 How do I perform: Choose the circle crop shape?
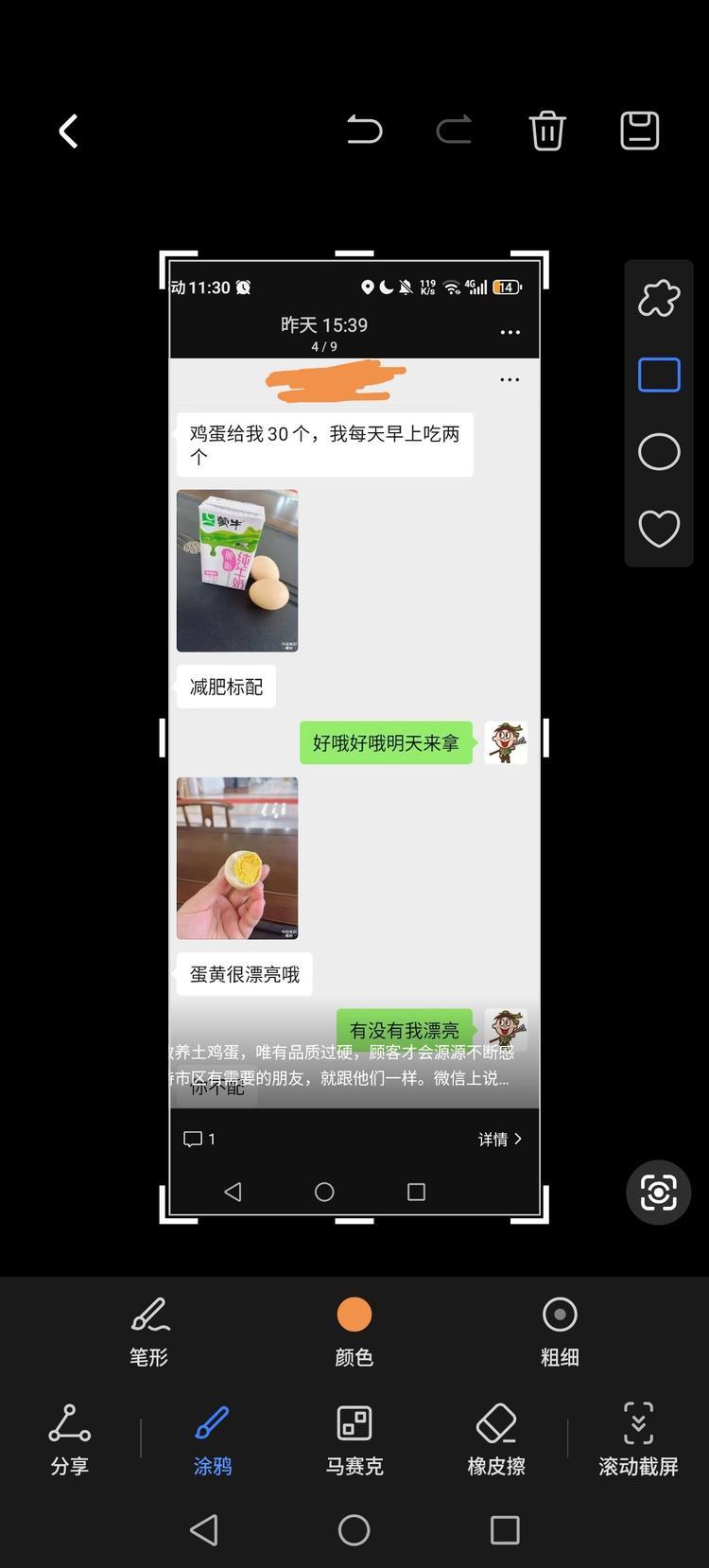coord(659,452)
